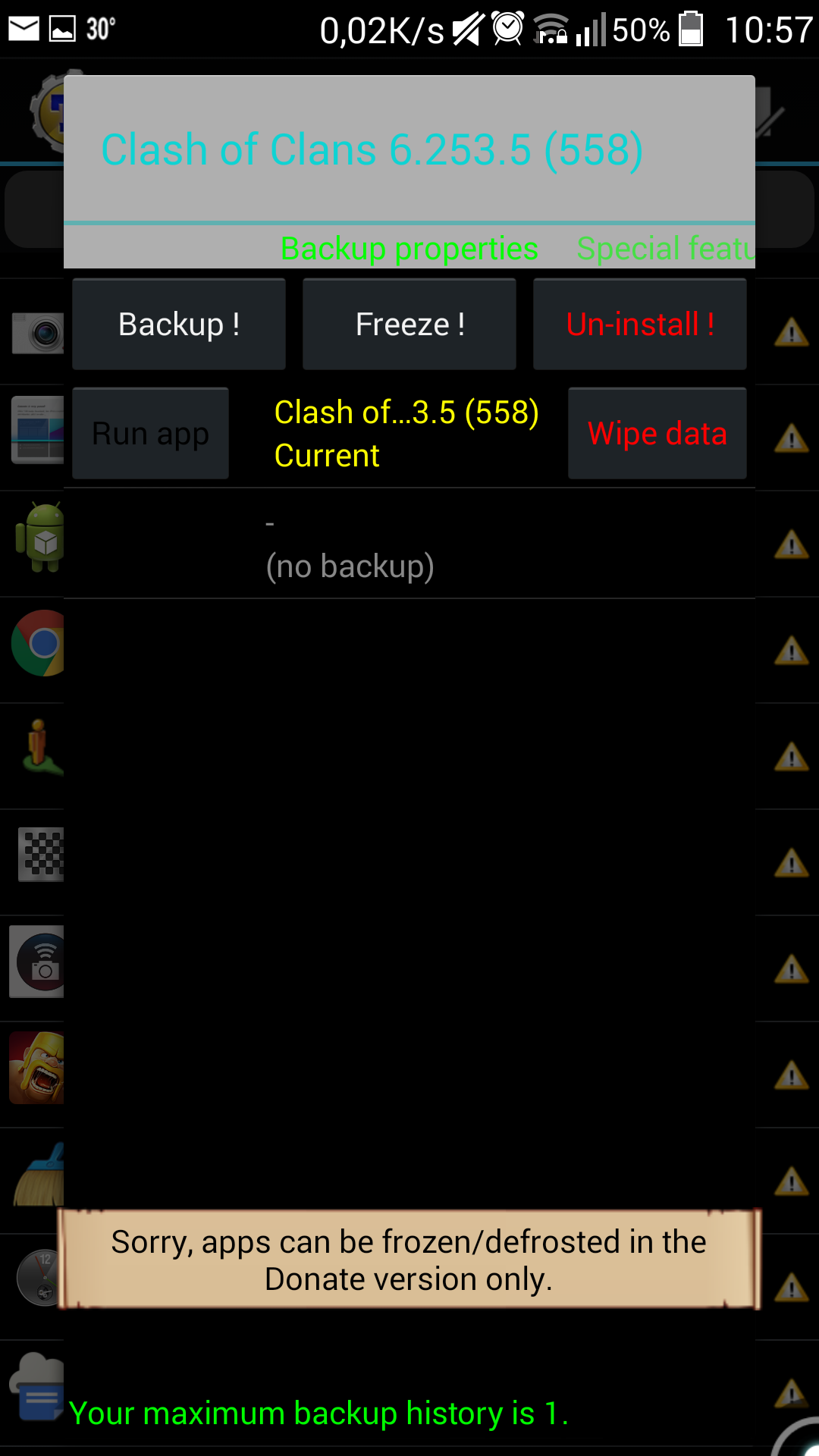Launch the app with Run app
The image size is (819, 1456).
150,434
